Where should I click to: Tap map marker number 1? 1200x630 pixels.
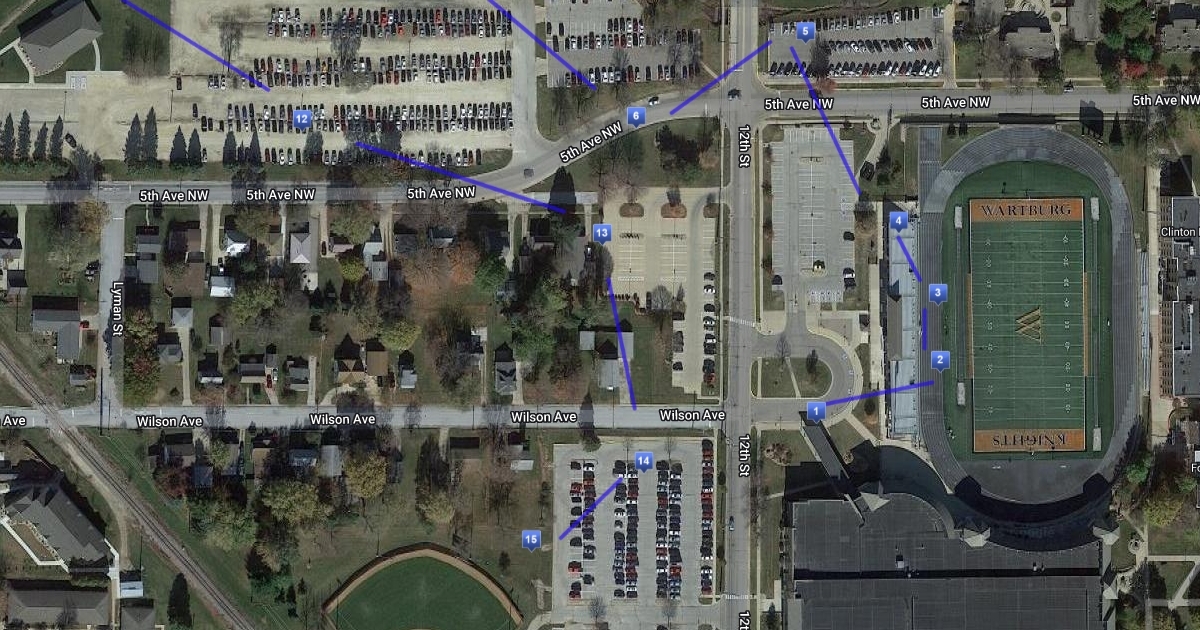coord(816,409)
